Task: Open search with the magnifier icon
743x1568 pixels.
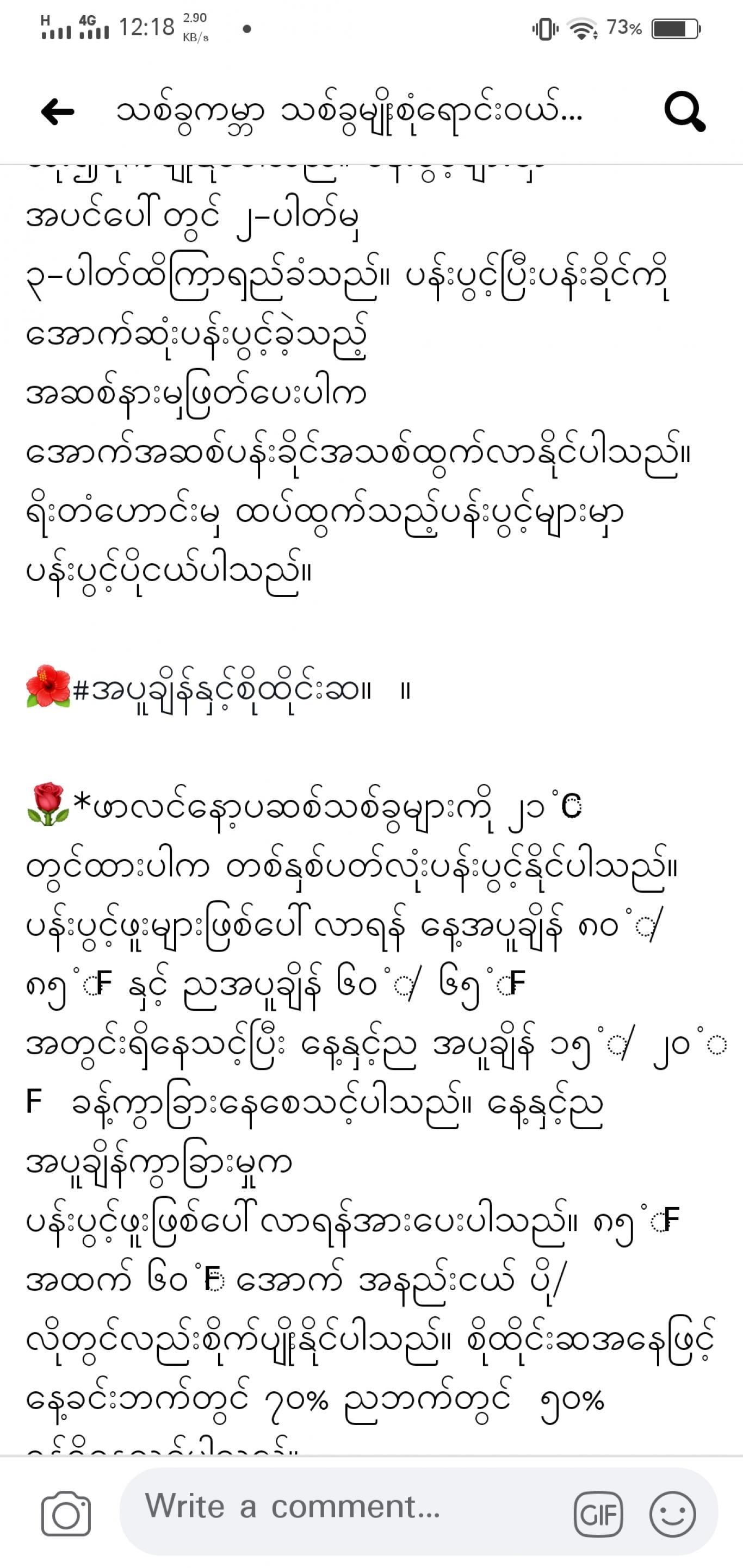Action: point(685,111)
